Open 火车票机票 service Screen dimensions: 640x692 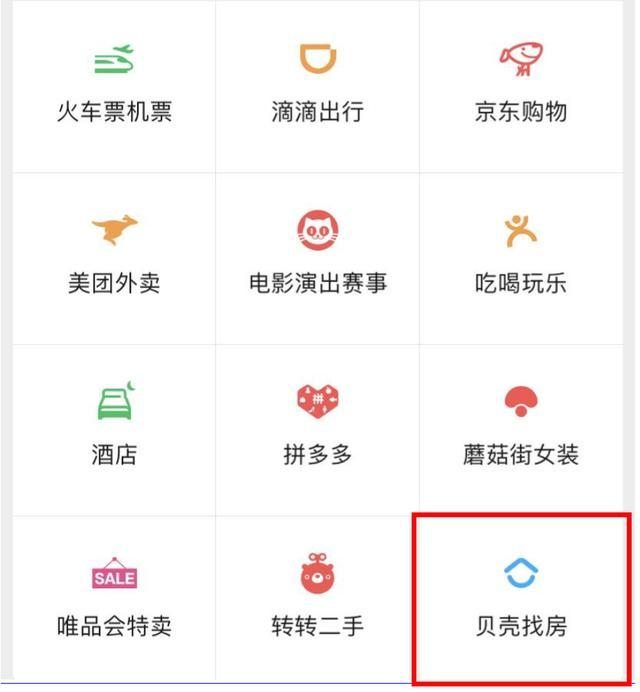[x=114, y=86]
